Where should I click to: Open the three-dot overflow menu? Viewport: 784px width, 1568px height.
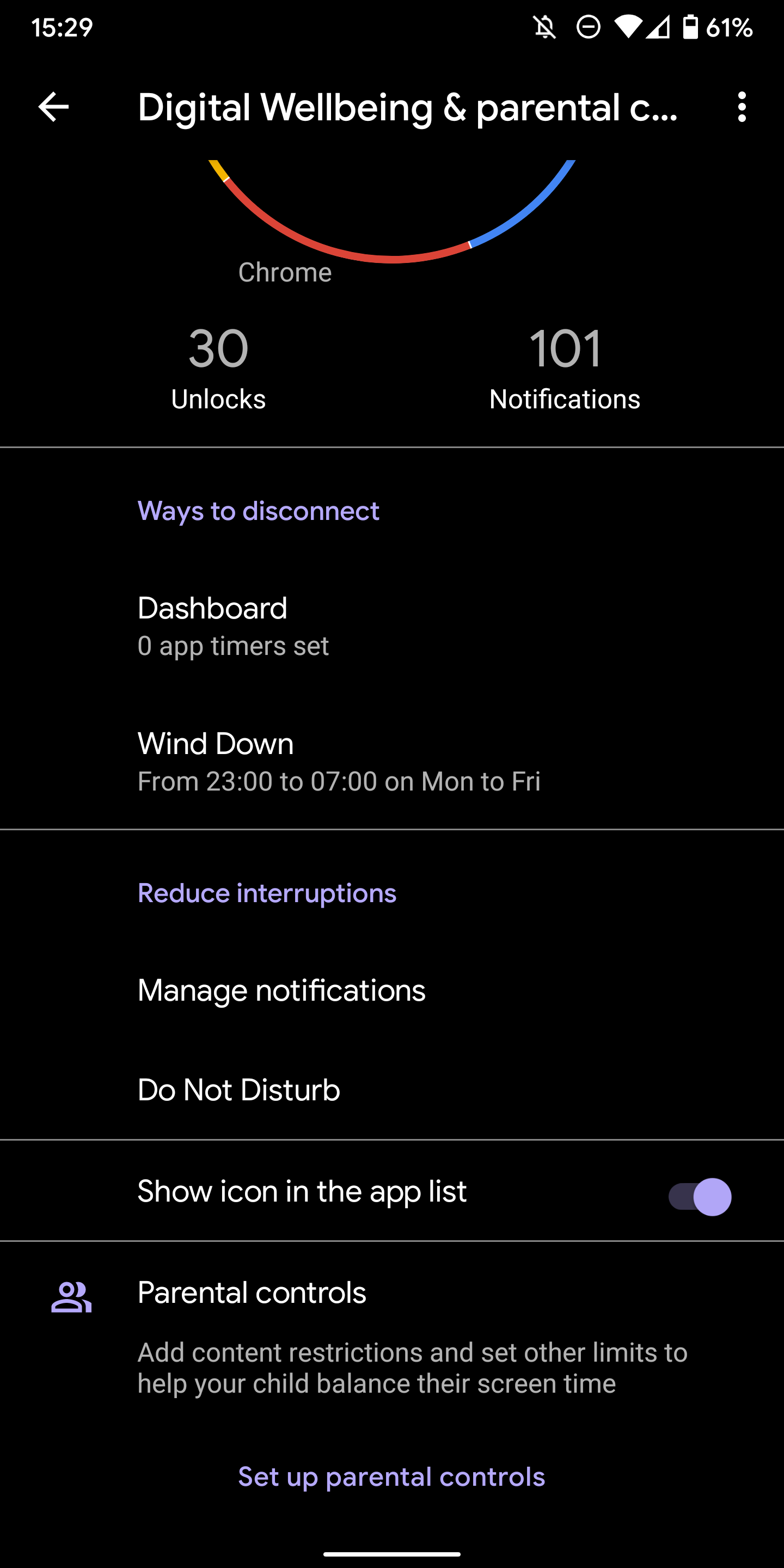click(x=743, y=107)
